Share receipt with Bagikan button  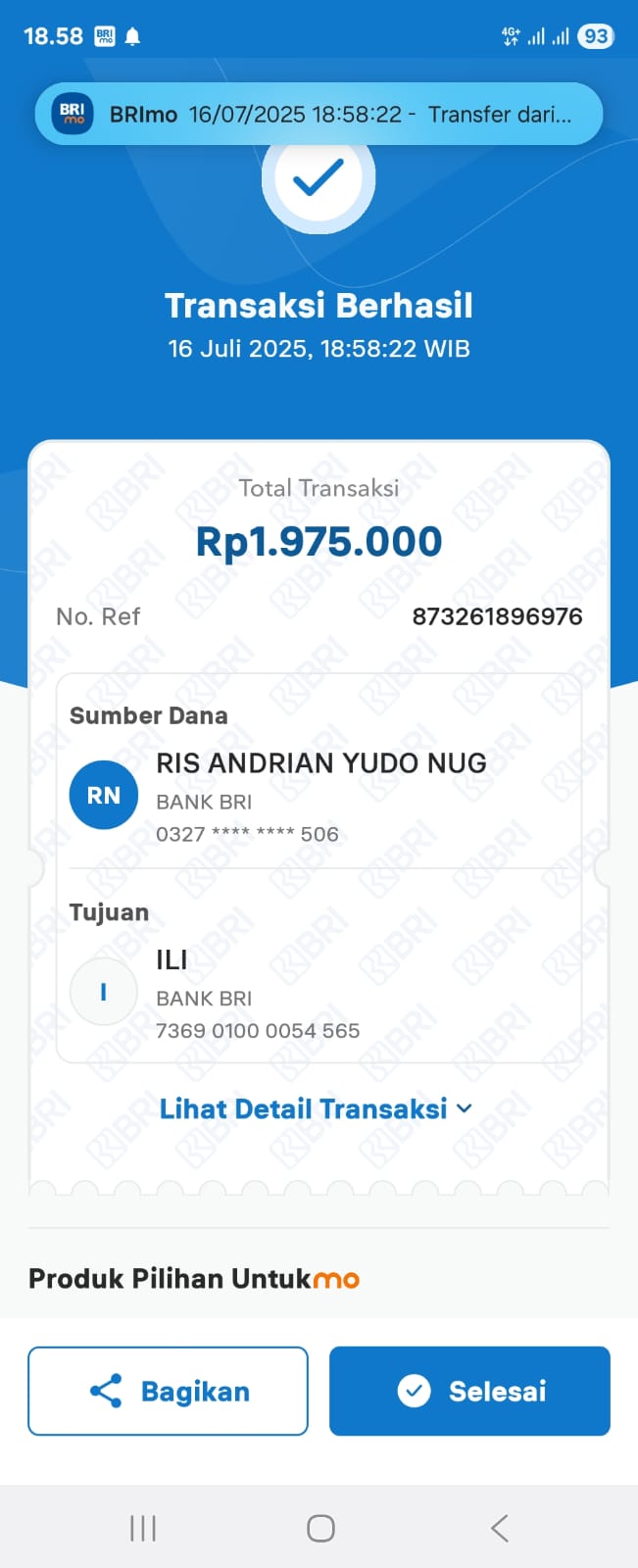tap(168, 1391)
